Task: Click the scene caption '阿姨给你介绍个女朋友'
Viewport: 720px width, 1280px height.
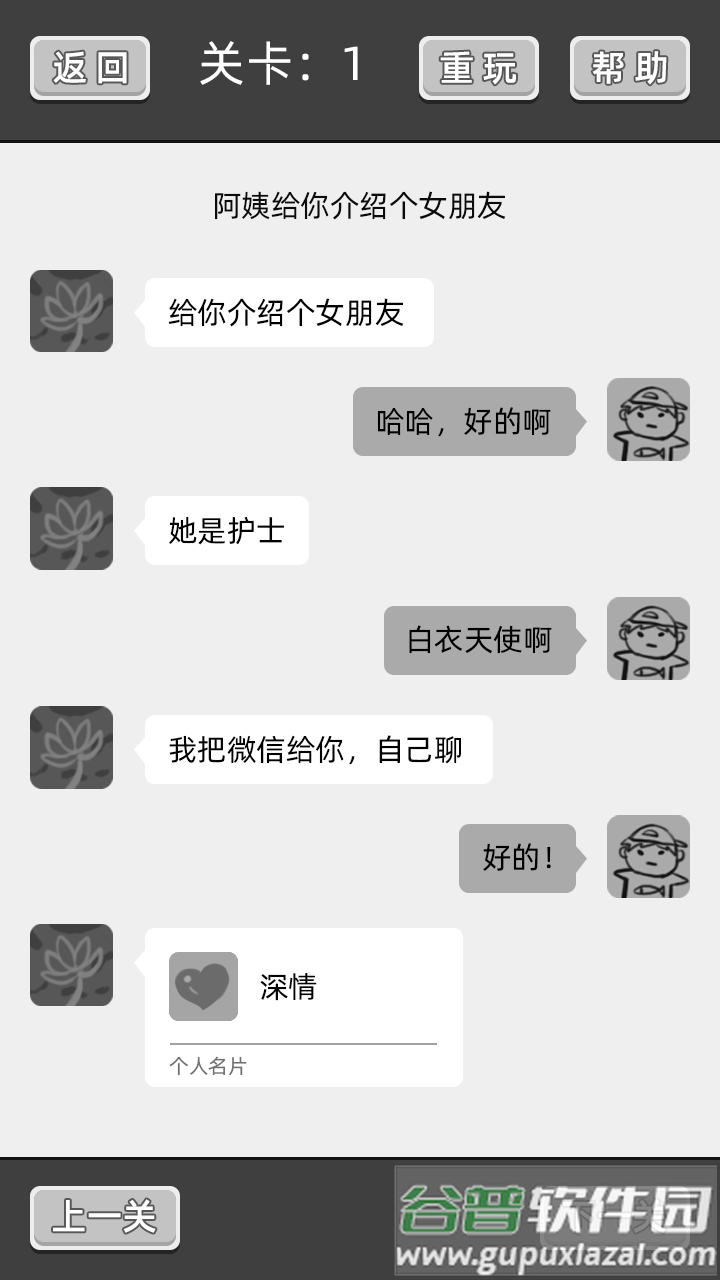Action: tap(359, 206)
